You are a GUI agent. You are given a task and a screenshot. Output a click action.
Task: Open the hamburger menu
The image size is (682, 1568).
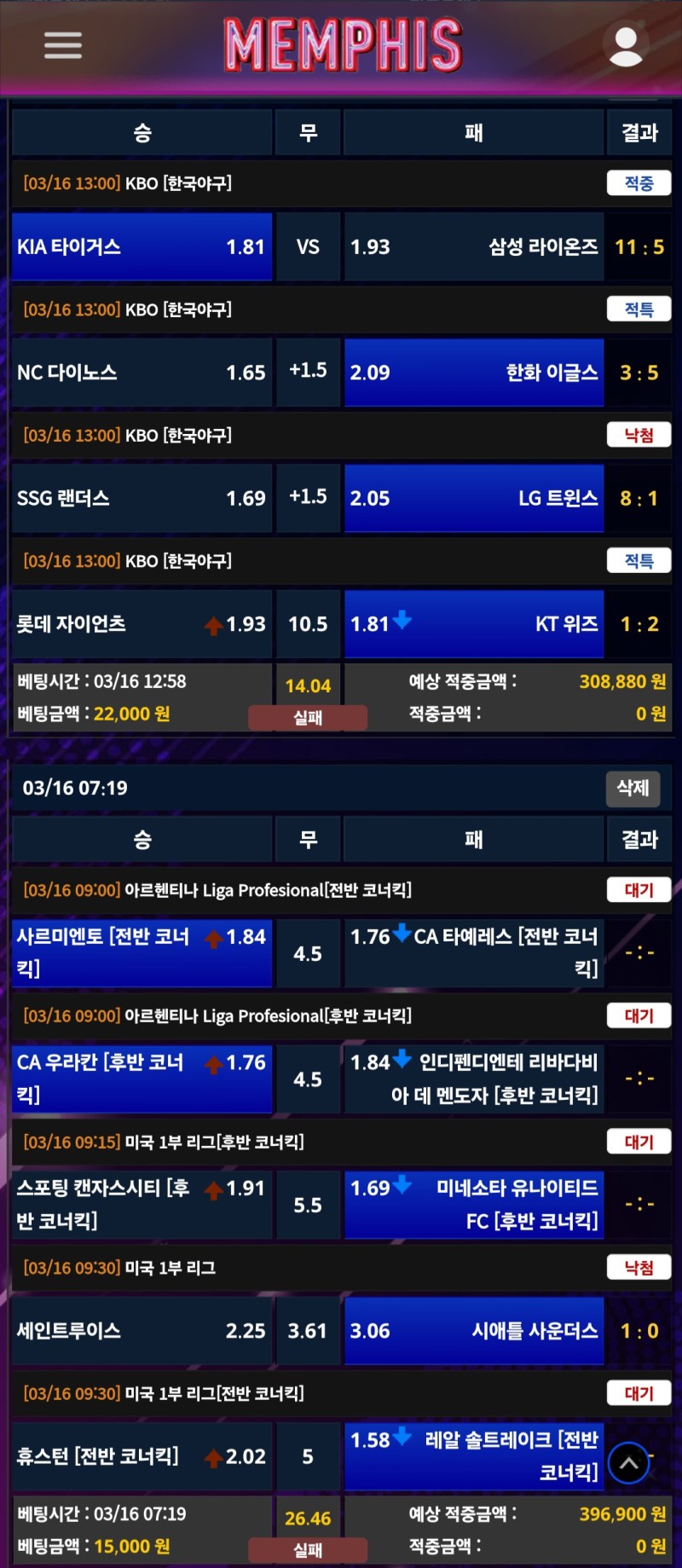(63, 45)
